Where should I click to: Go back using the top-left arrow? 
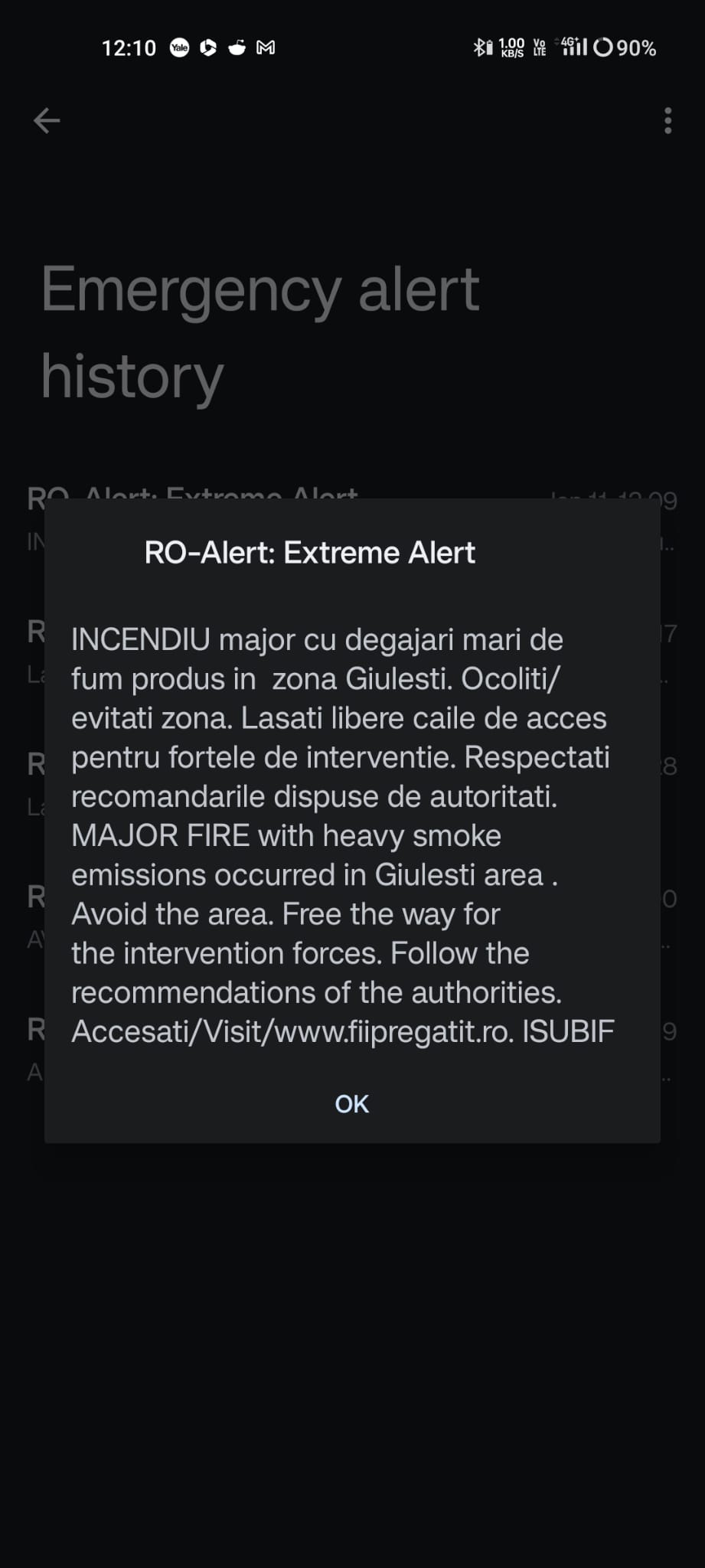pos(47,120)
